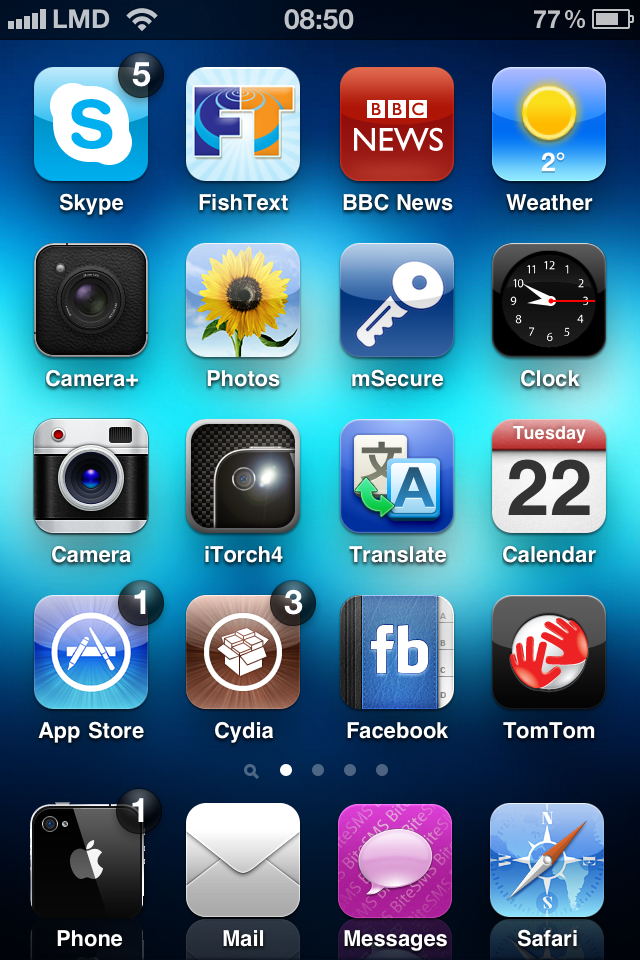
Task: Launch Safari browser
Action: pos(547,860)
